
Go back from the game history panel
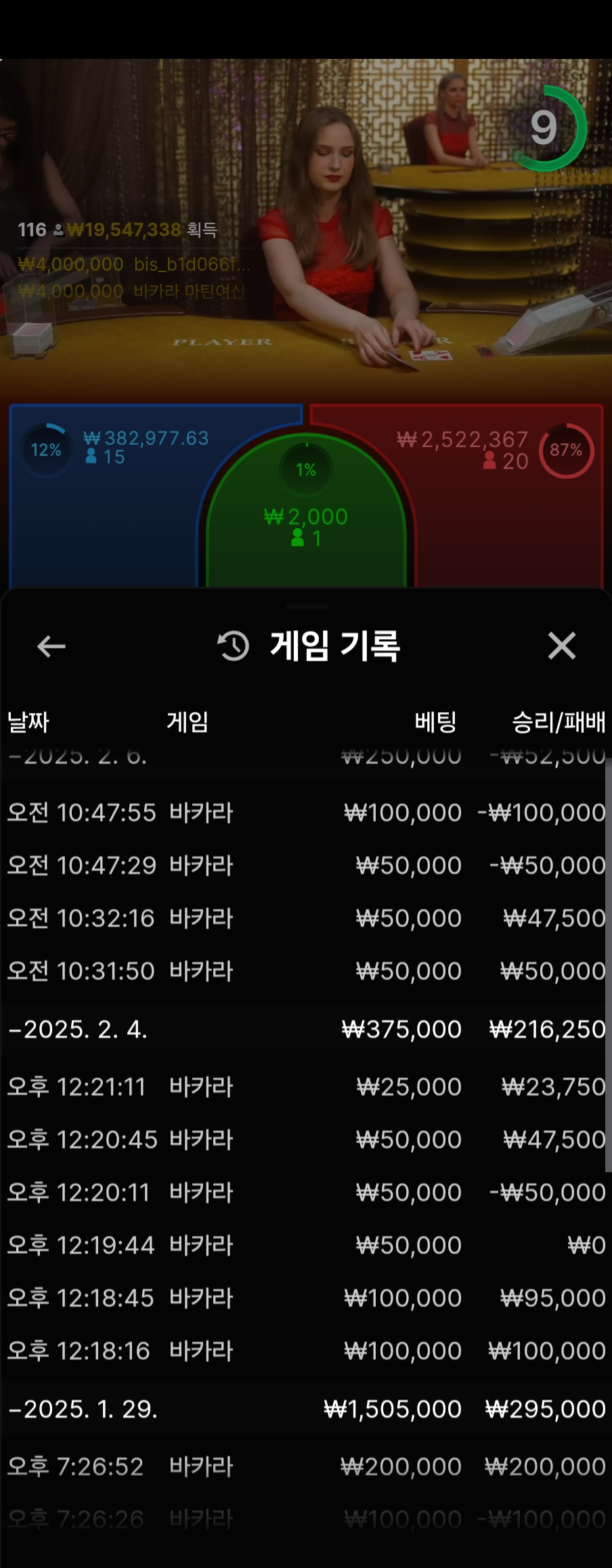pyautogui.click(x=51, y=646)
